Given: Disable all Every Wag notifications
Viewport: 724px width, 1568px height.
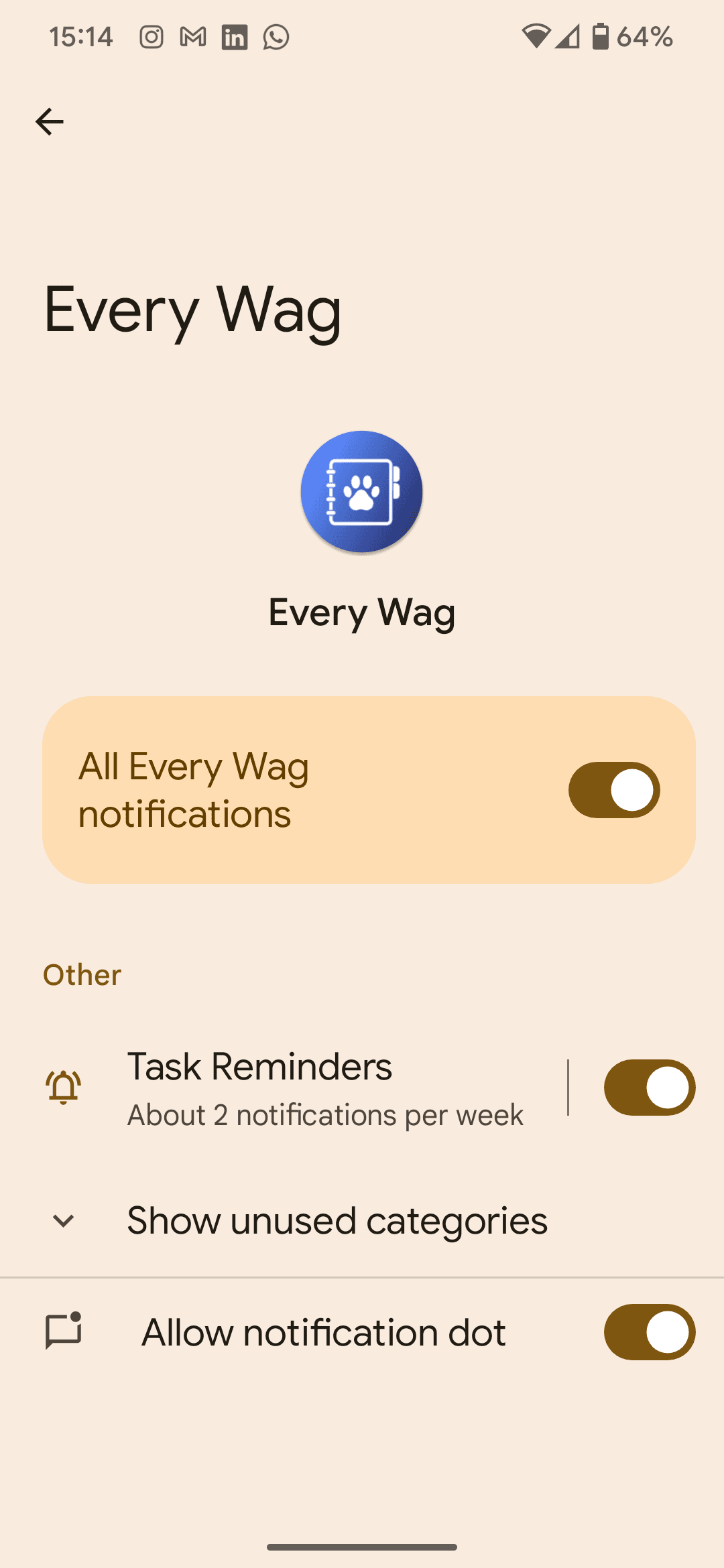Looking at the screenshot, I should pos(613,790).
